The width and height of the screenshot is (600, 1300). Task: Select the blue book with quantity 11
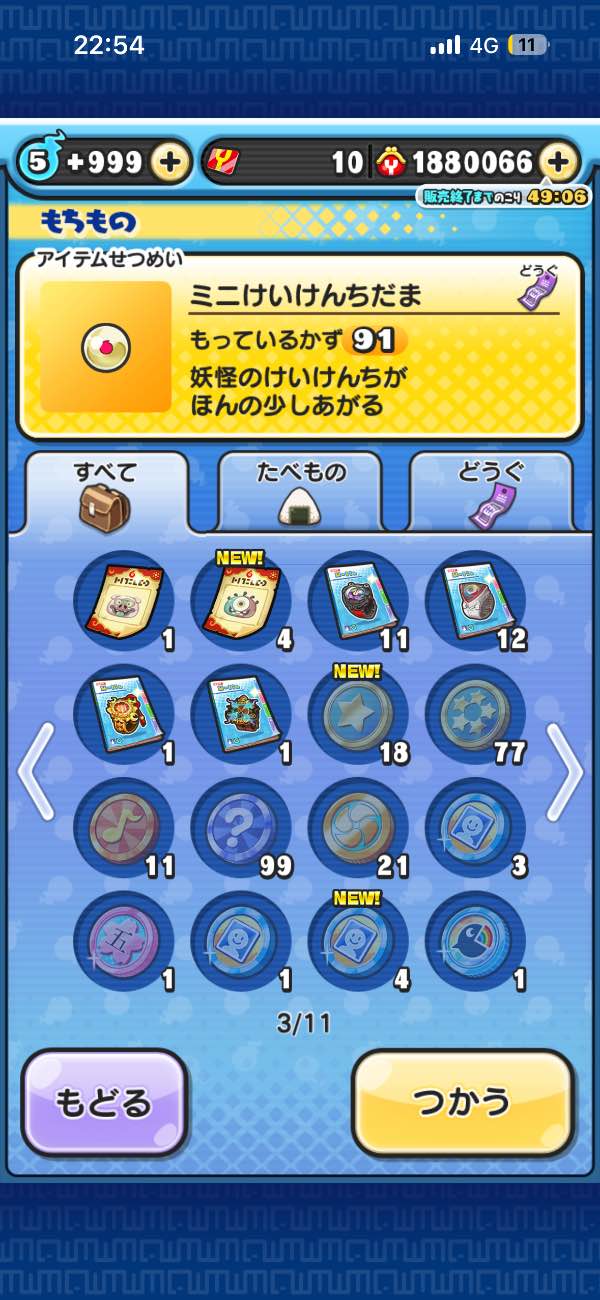click(358, 602)
